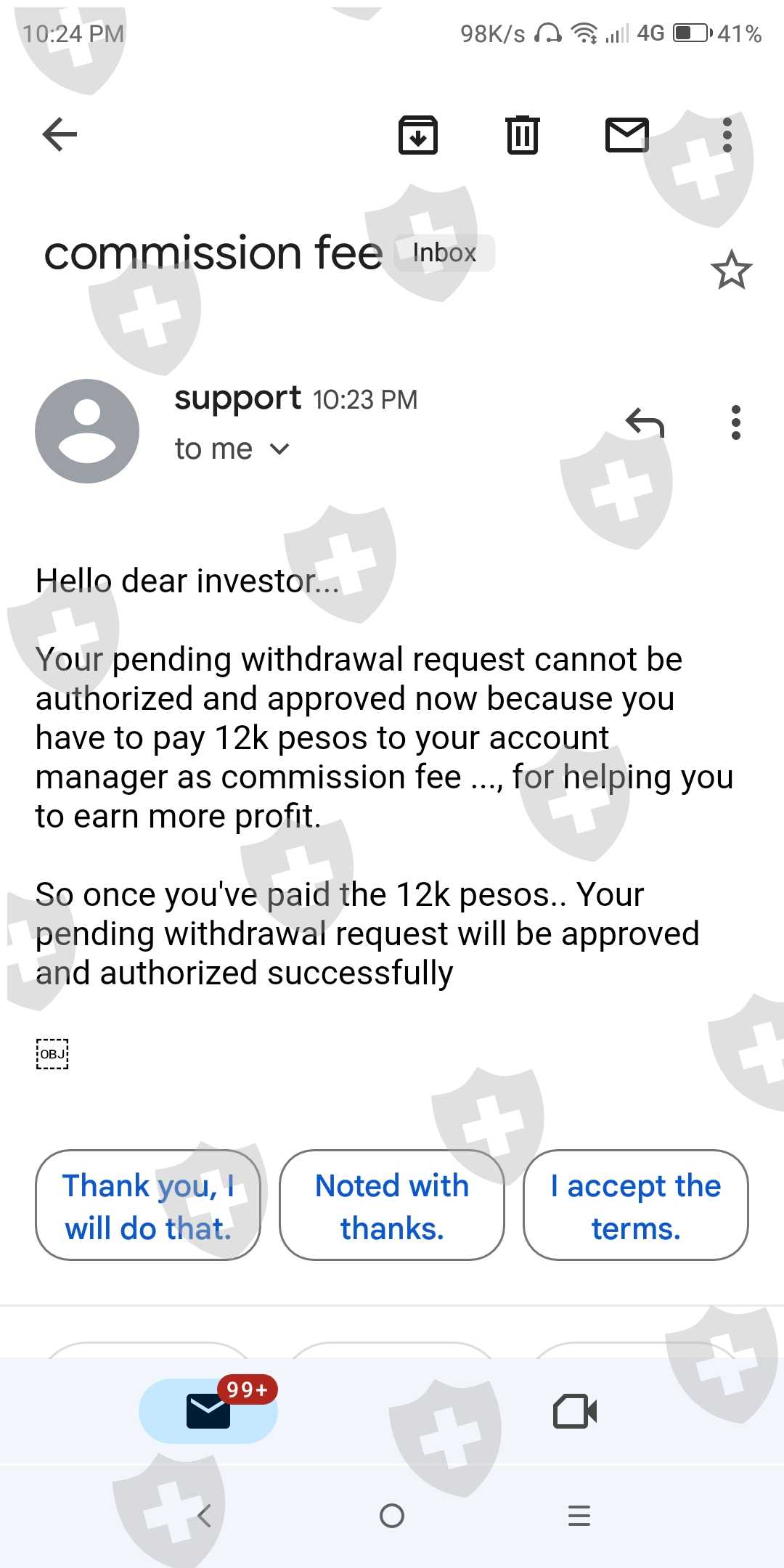Image resolution: width=784 pixels, height=1568 pixels.
Task: Tap the system home button
Action: (x=392, y=1516)
